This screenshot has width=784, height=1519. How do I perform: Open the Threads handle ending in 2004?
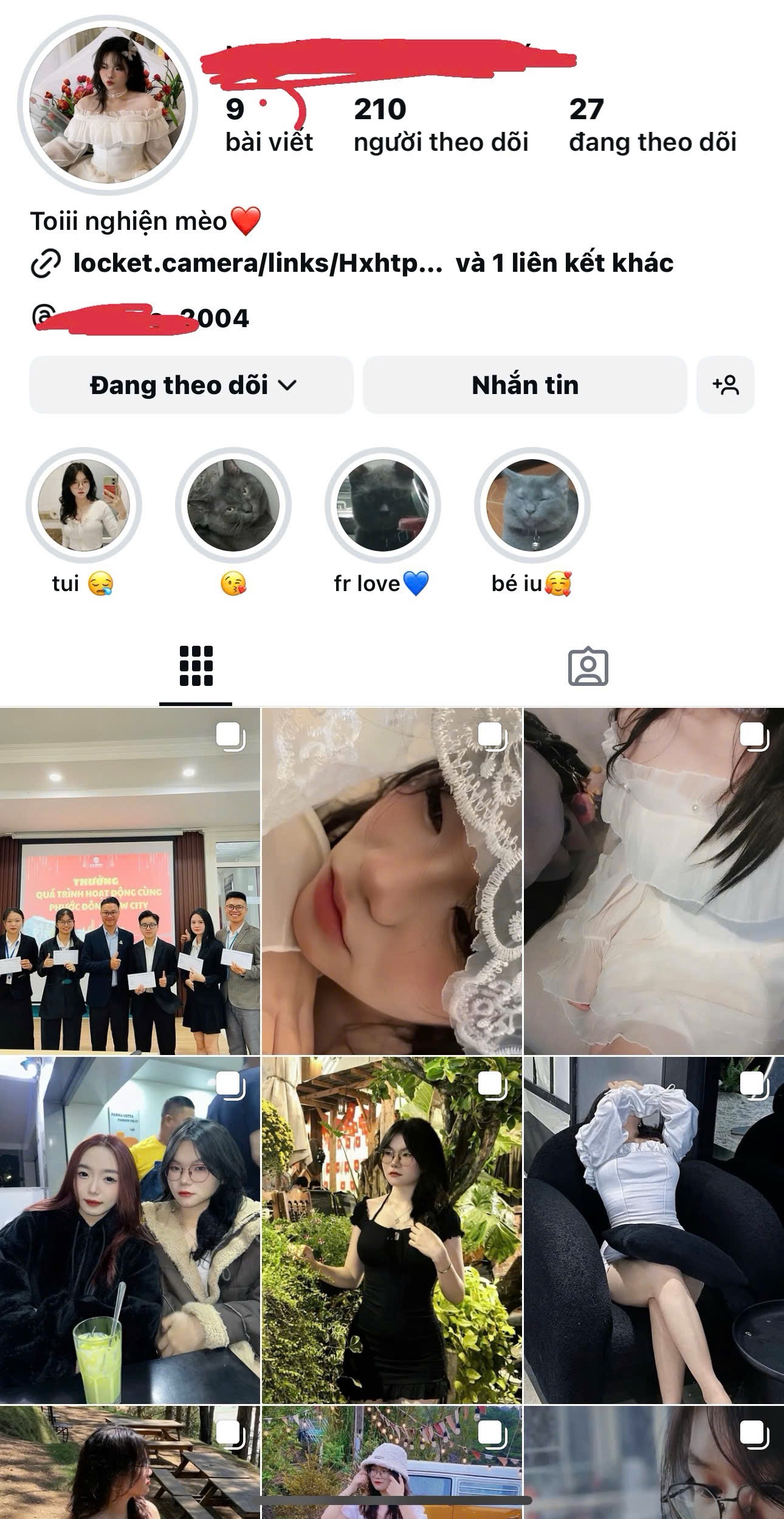pyautogui.click(x=140, y=318)
